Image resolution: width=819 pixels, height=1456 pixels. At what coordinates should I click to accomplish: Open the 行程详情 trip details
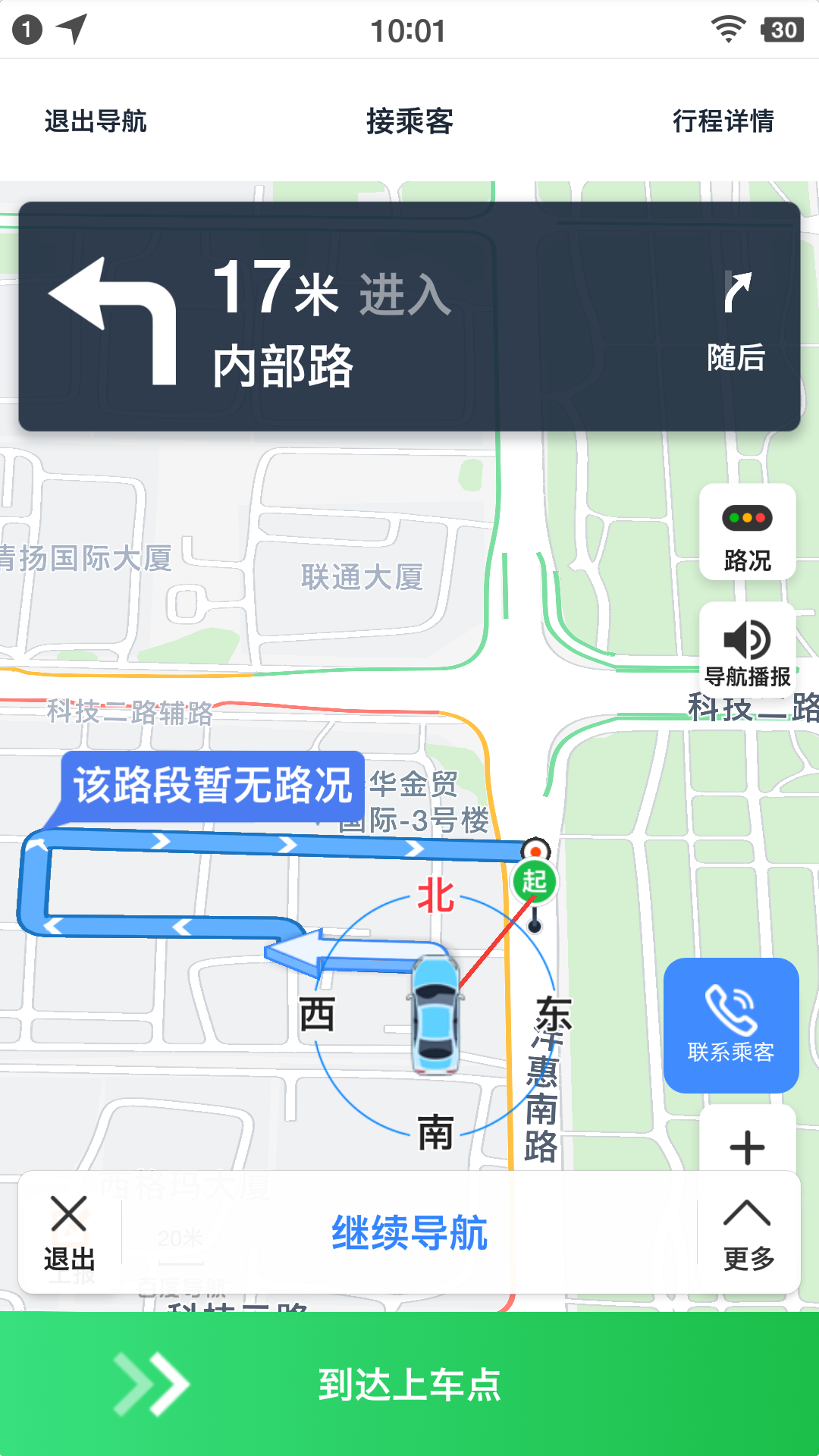point(724,121)
